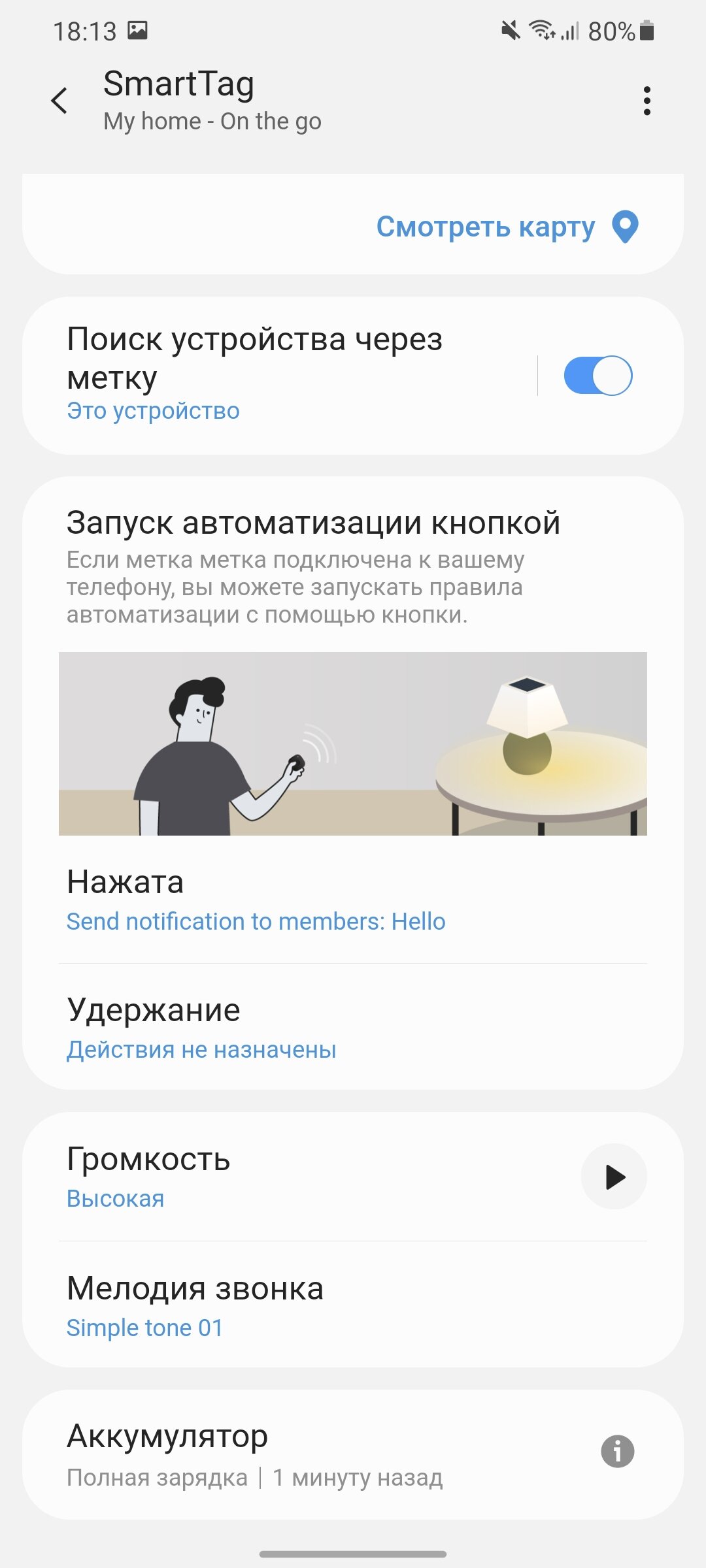
Task: Open the Нажата button action row
Action: pos(353,900)
